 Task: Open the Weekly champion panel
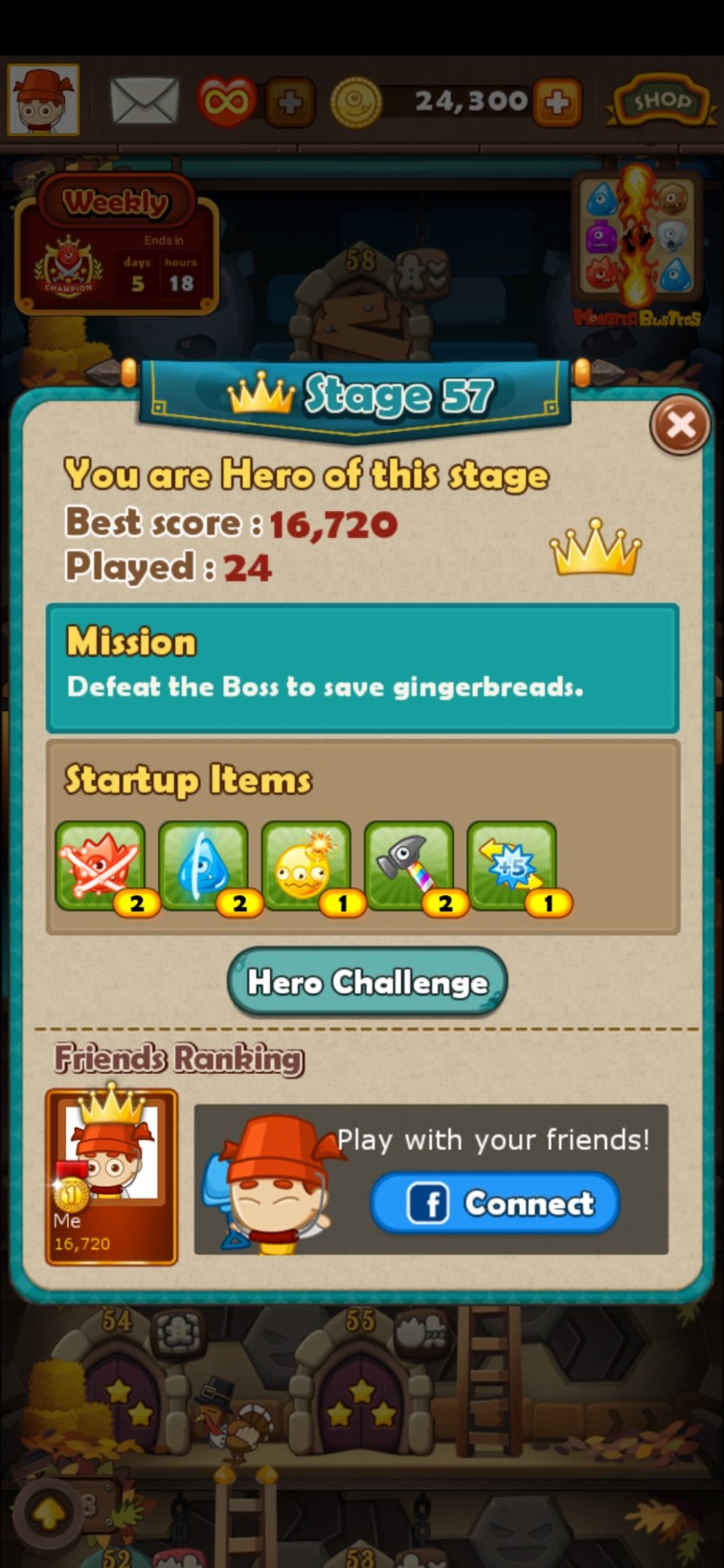[117, 244]
